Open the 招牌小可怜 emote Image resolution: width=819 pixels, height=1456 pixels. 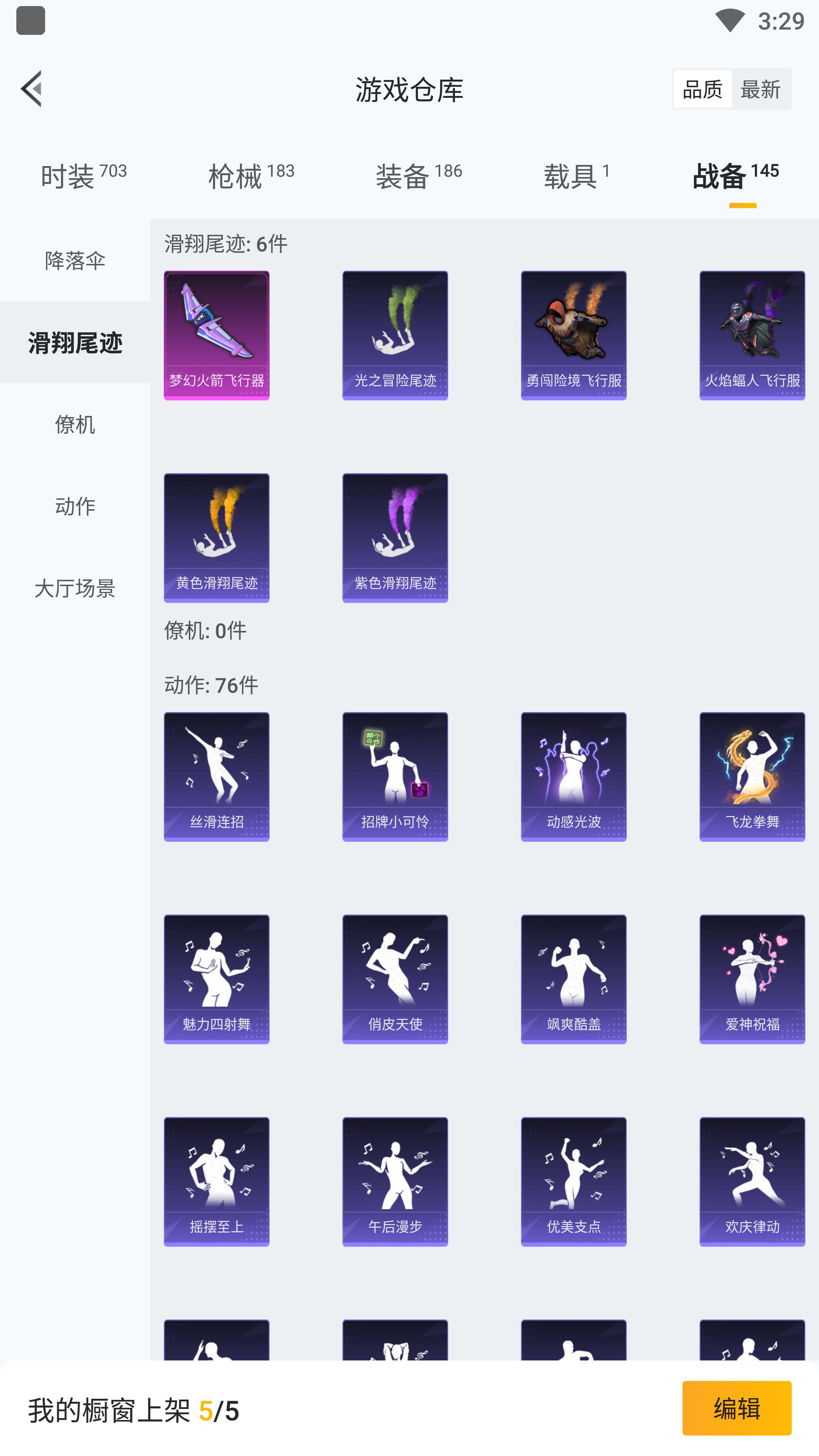coord(395,776)
